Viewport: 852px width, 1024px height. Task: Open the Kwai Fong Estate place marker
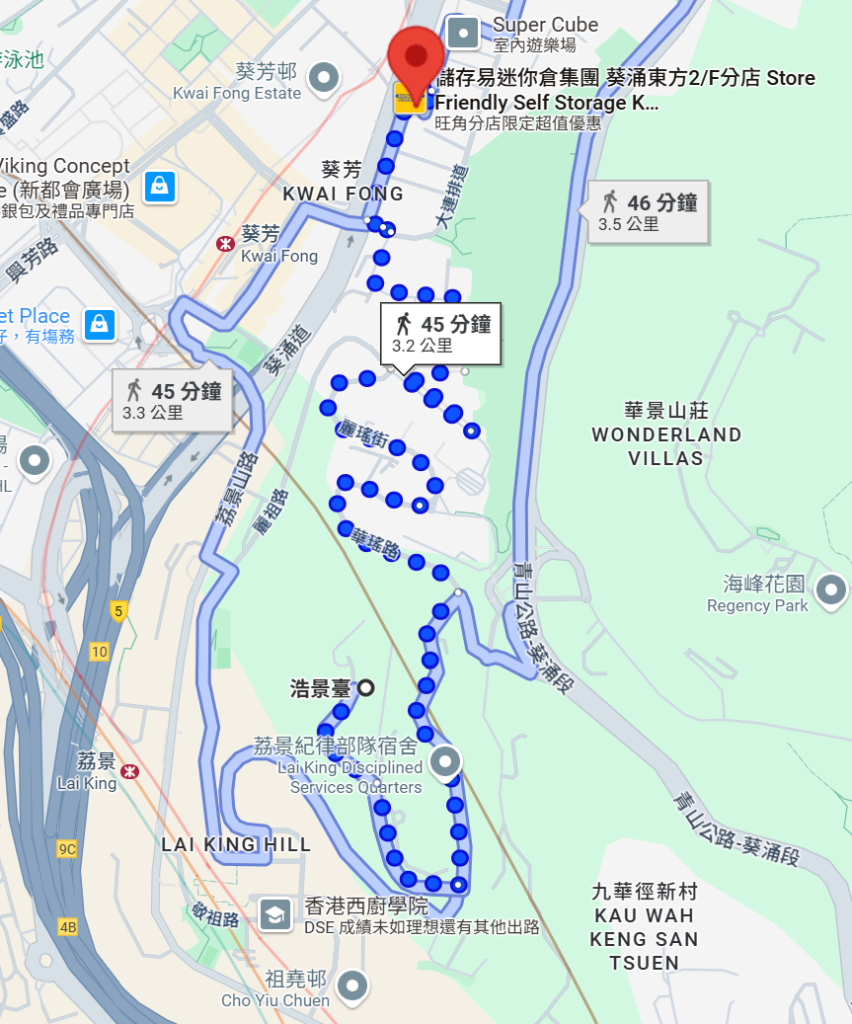tap(323, 75)
